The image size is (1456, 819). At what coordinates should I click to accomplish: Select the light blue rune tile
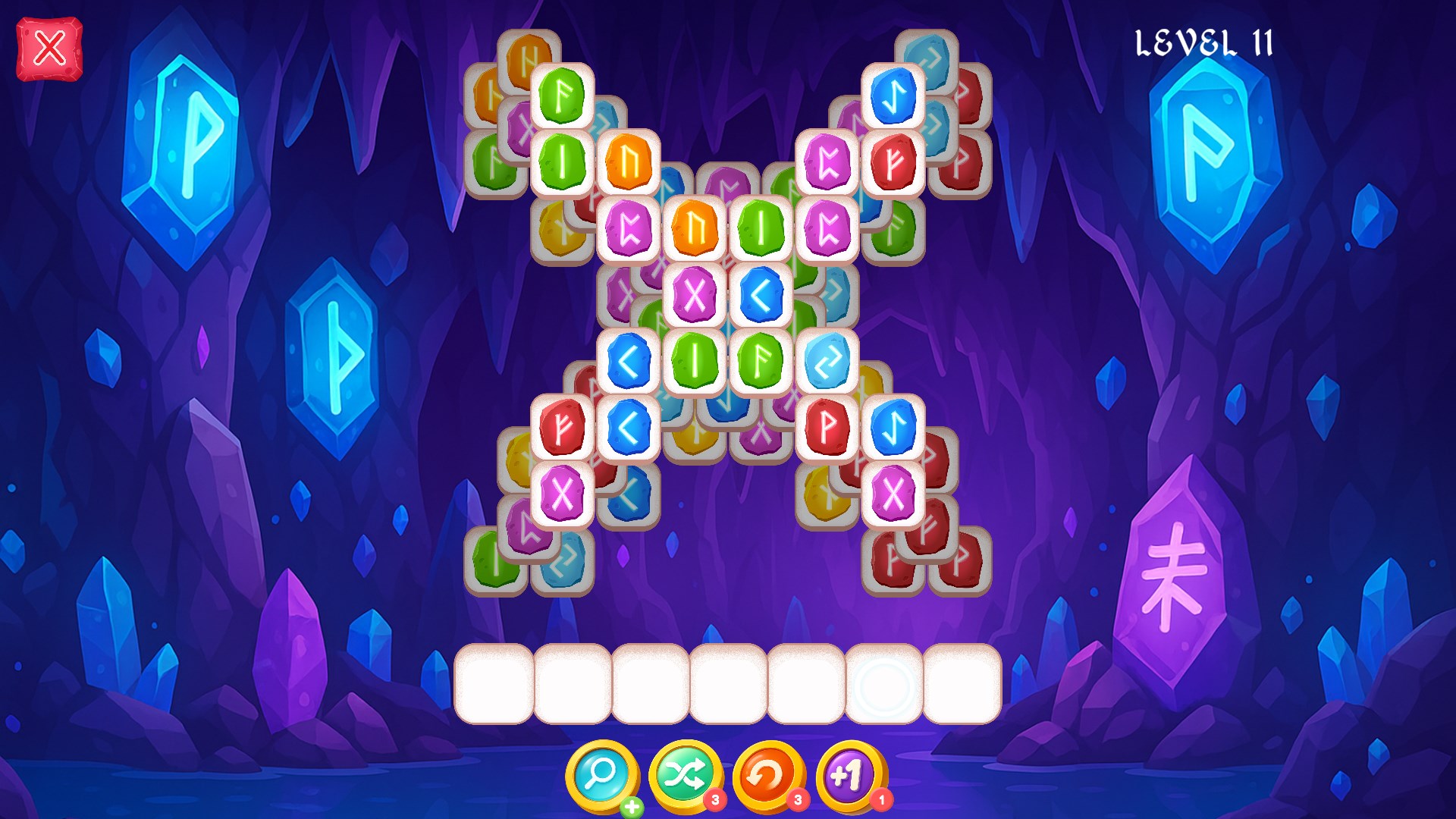pyautogui.click(x=827, y=362)
